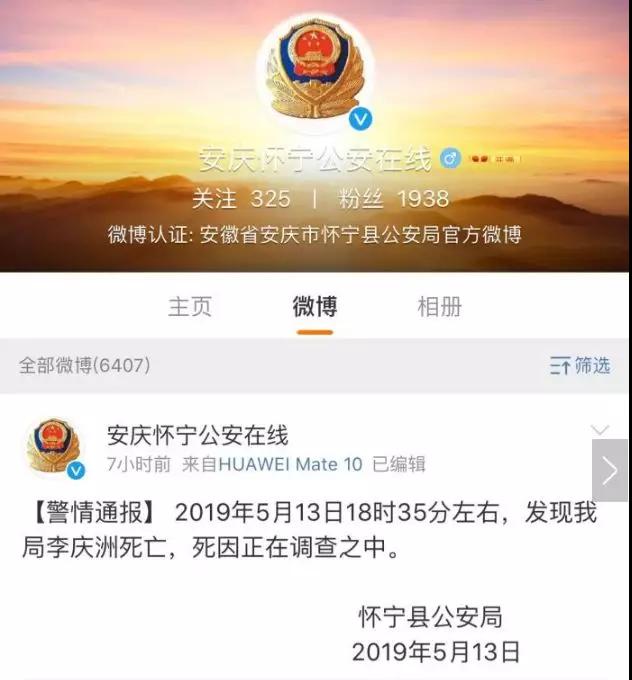View the 粉丝 1938 followers list

click(394, 198)
